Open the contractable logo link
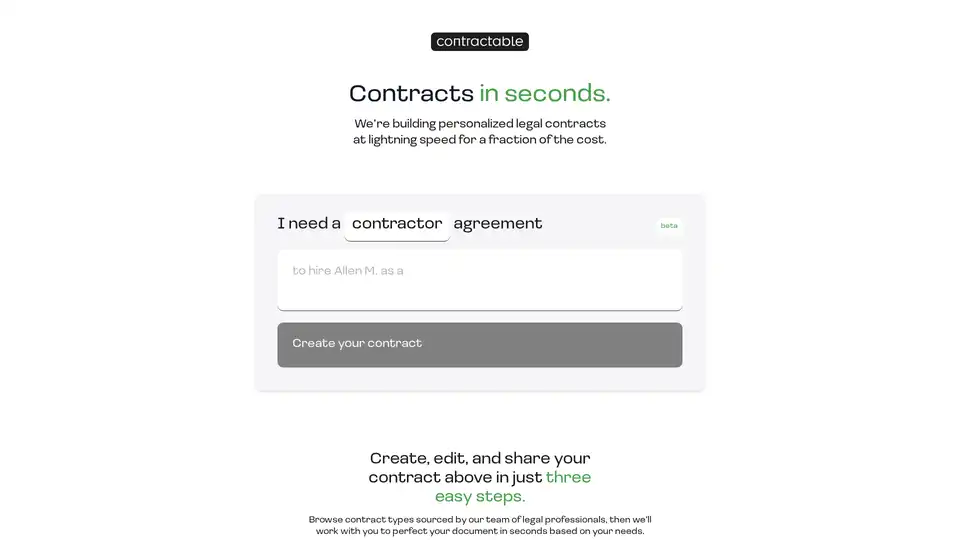The height and width of the screenshot is (540, 960). click(479, 42)
